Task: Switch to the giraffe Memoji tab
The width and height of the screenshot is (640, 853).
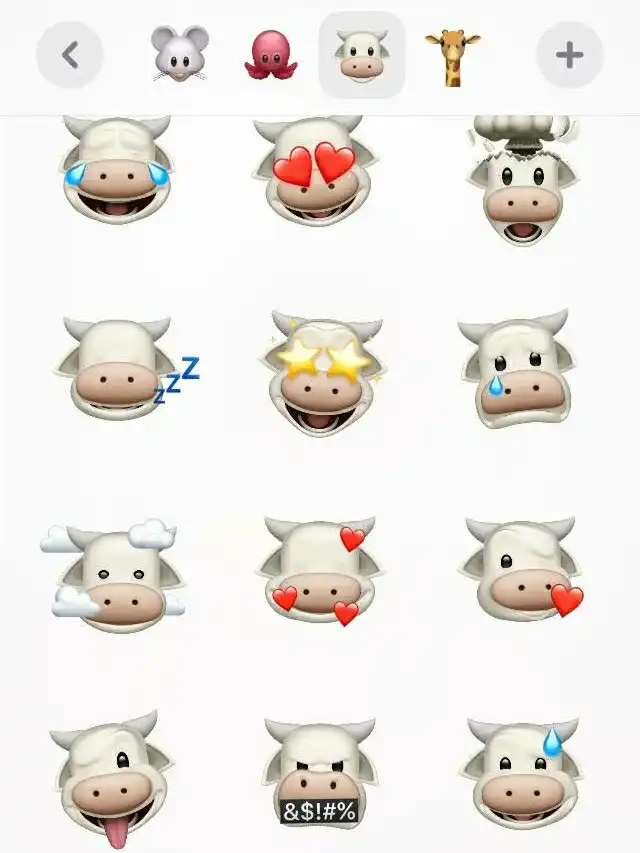Action: coord(452,55)
